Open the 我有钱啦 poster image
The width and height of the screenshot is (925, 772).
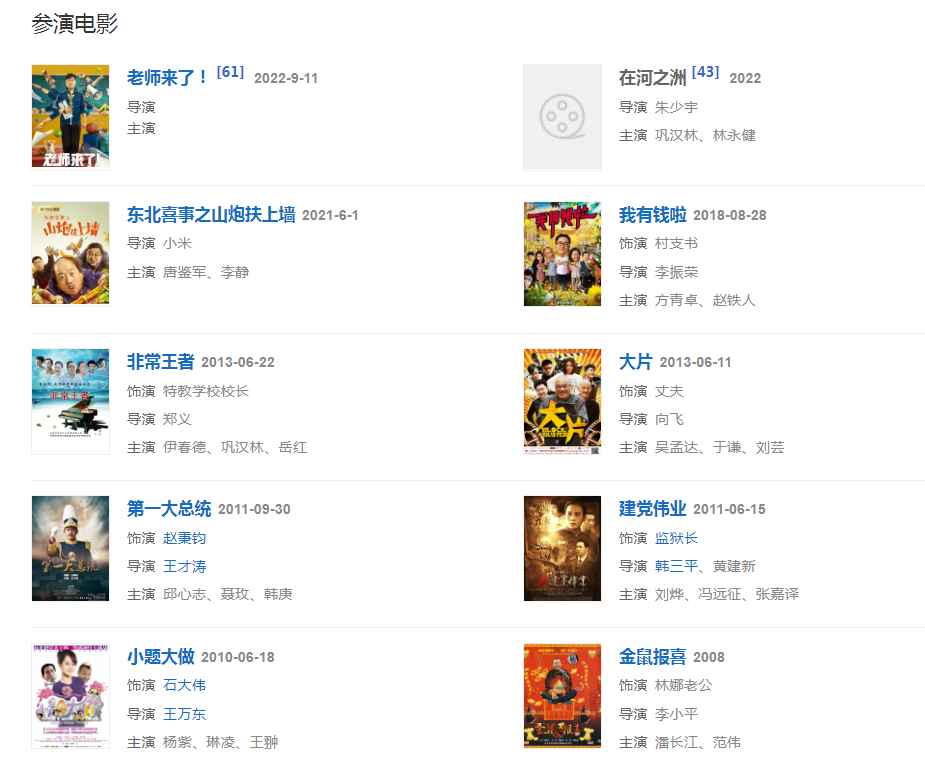(x=562, y=254)
